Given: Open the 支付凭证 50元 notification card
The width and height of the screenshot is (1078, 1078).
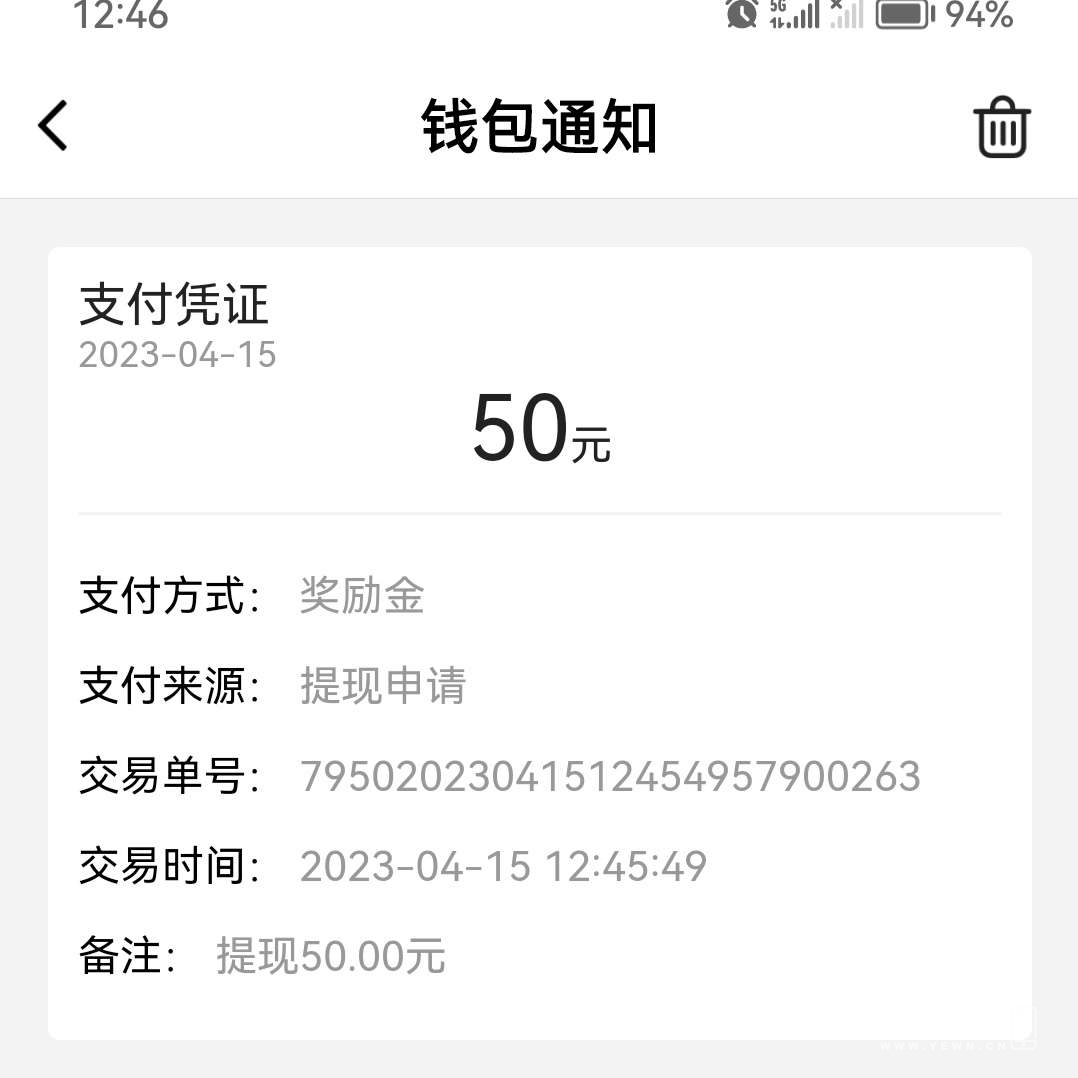Looking at the screenshot, I should click(540, 640).
